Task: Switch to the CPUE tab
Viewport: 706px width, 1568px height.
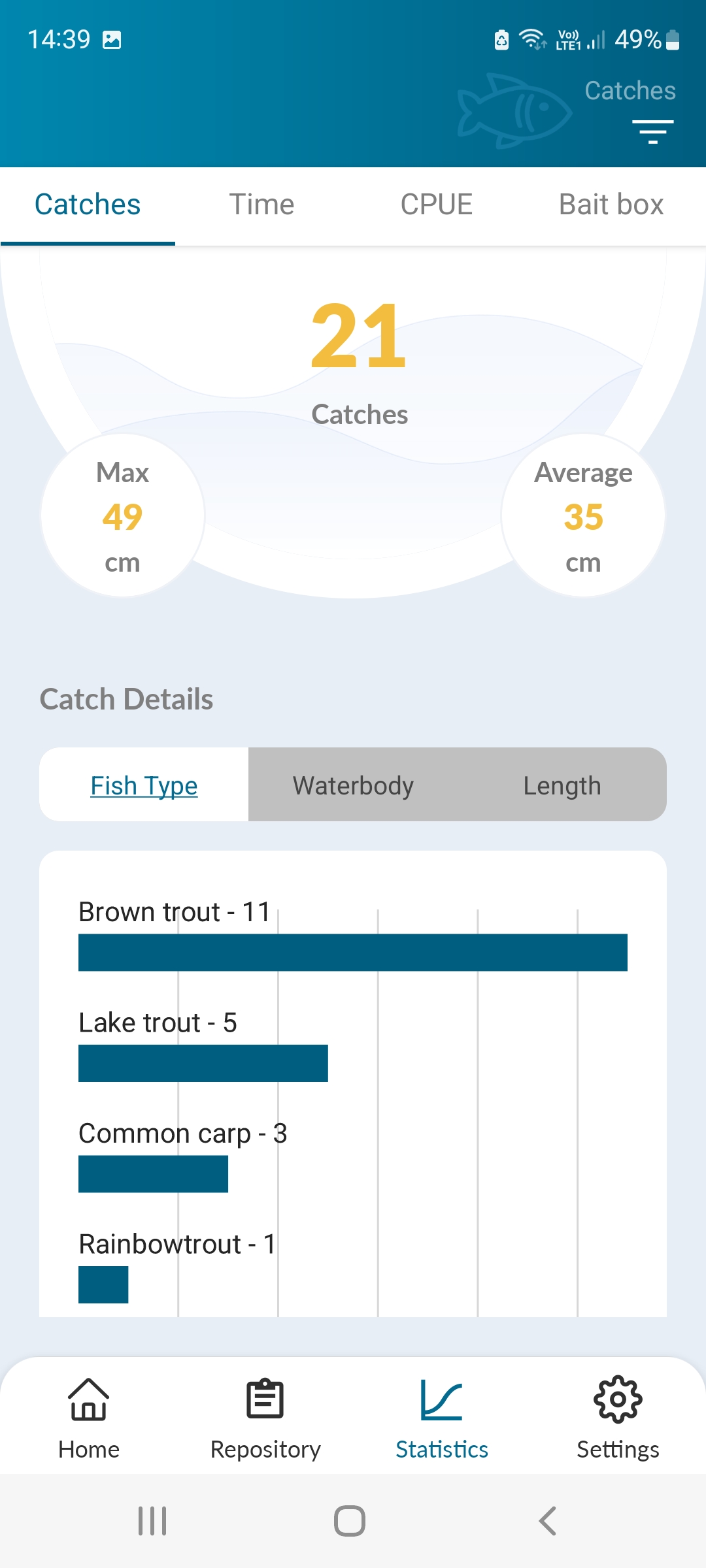Action: 436,204
